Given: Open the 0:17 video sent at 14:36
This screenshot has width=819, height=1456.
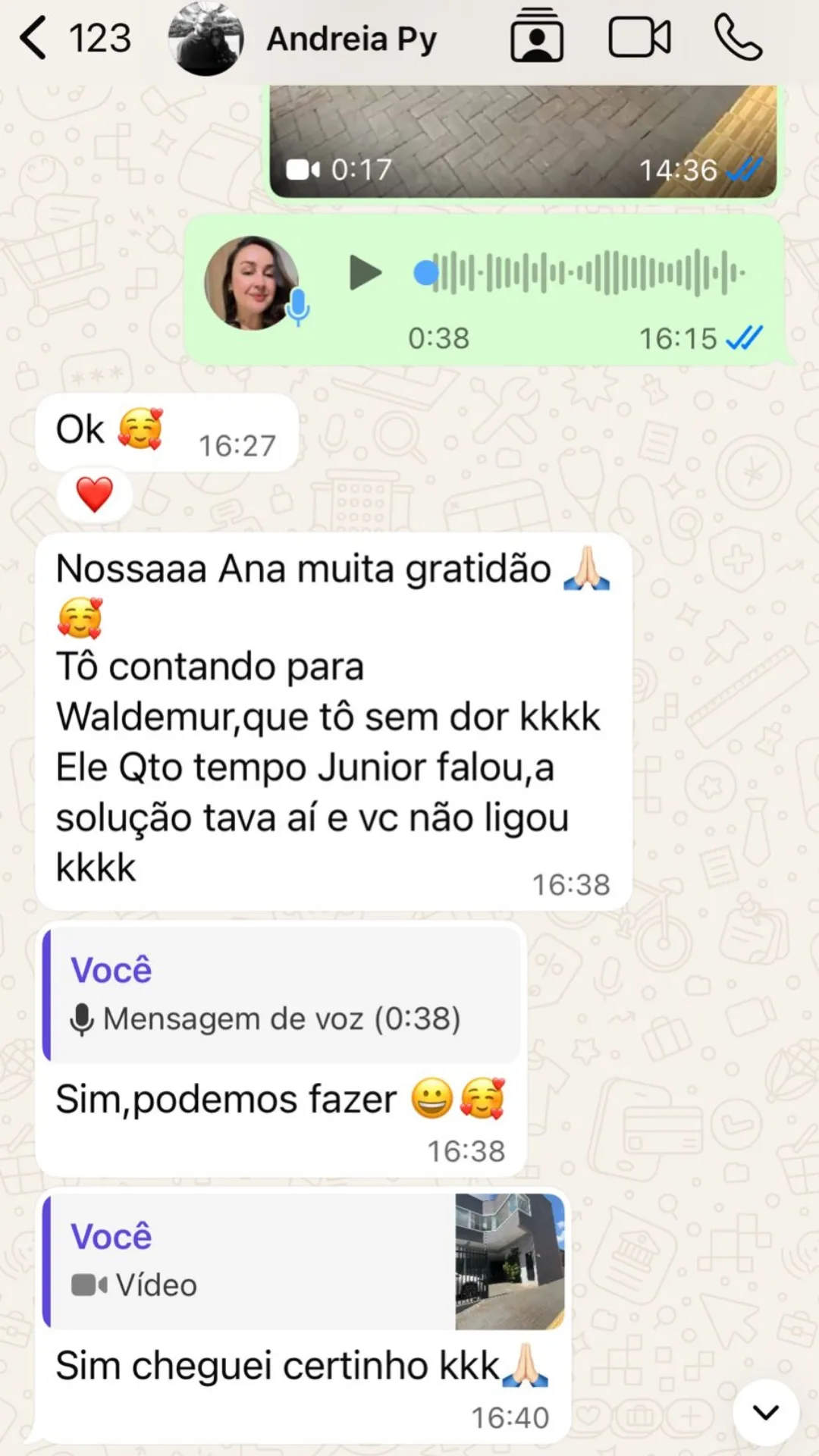Looking at the screenshot, I should click(523, 140).
